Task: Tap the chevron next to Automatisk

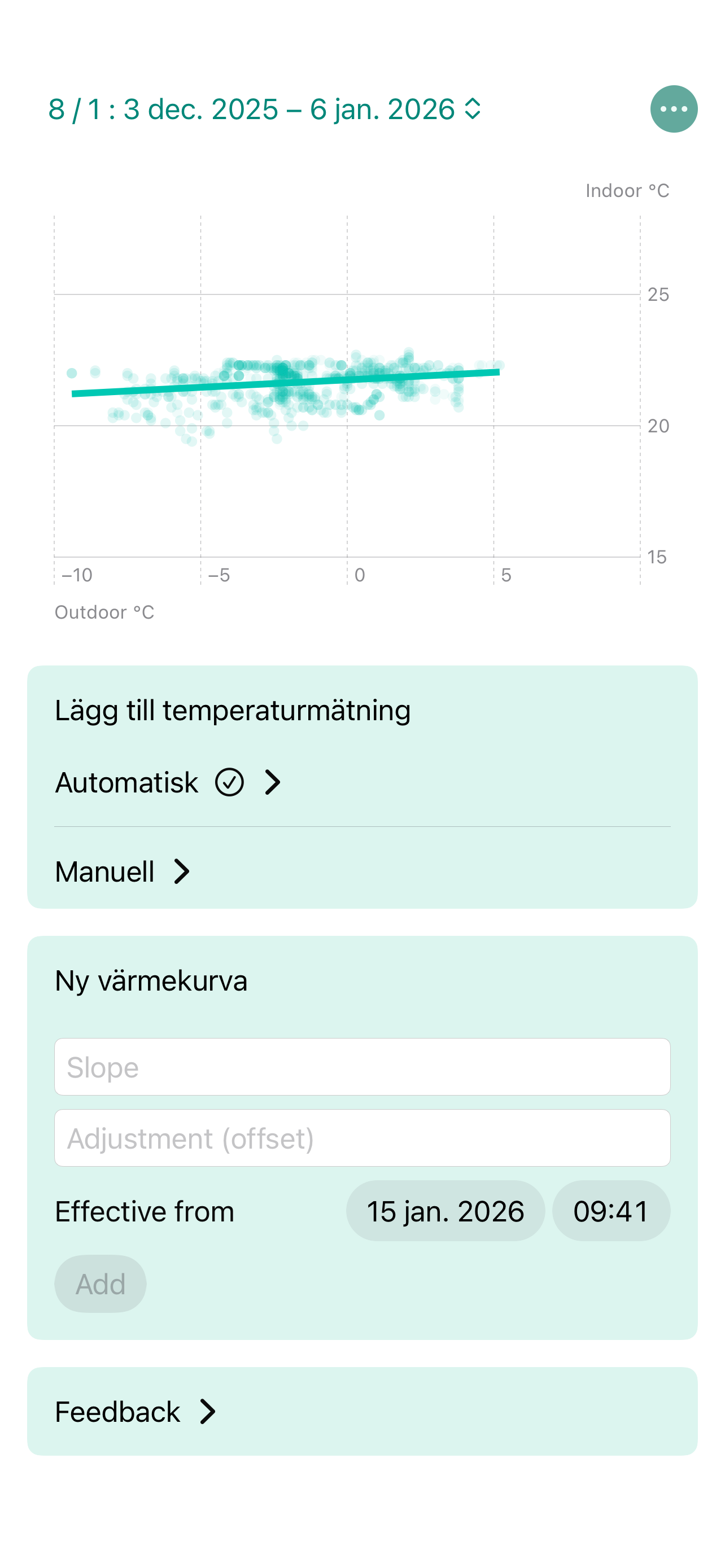Action: pyautogui.click(x=273, y=783)
